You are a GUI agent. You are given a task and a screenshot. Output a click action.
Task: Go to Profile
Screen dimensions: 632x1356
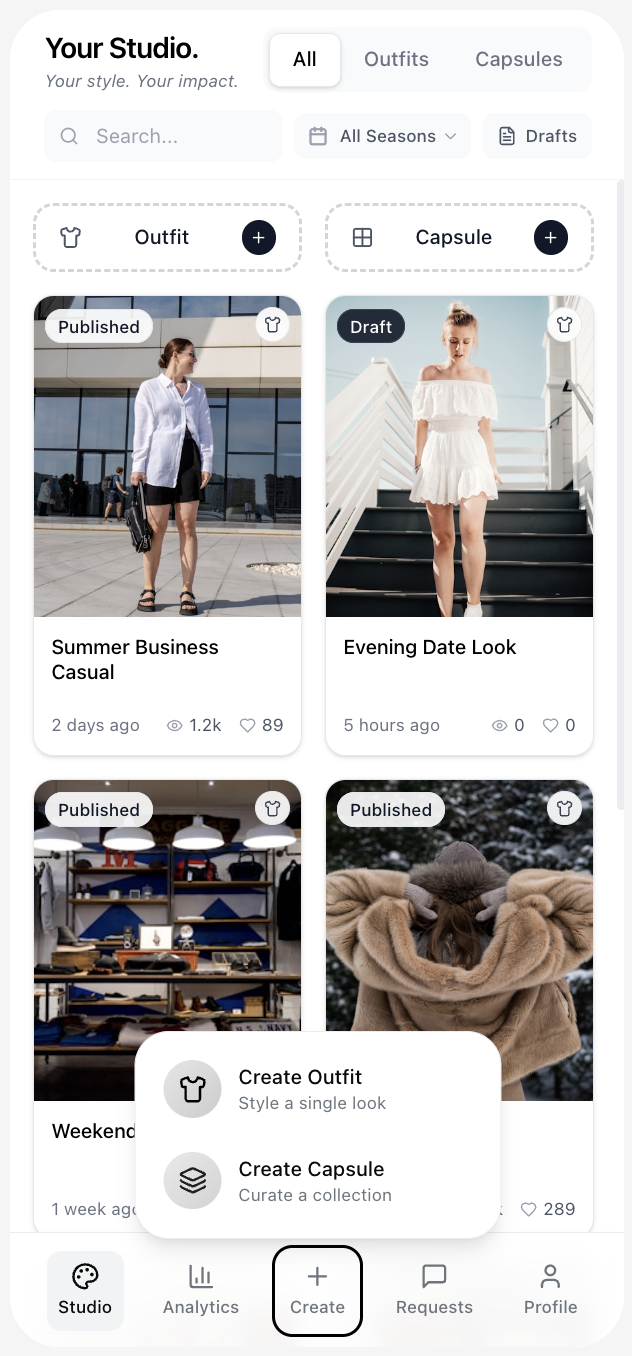click(x=550, y=1290)
